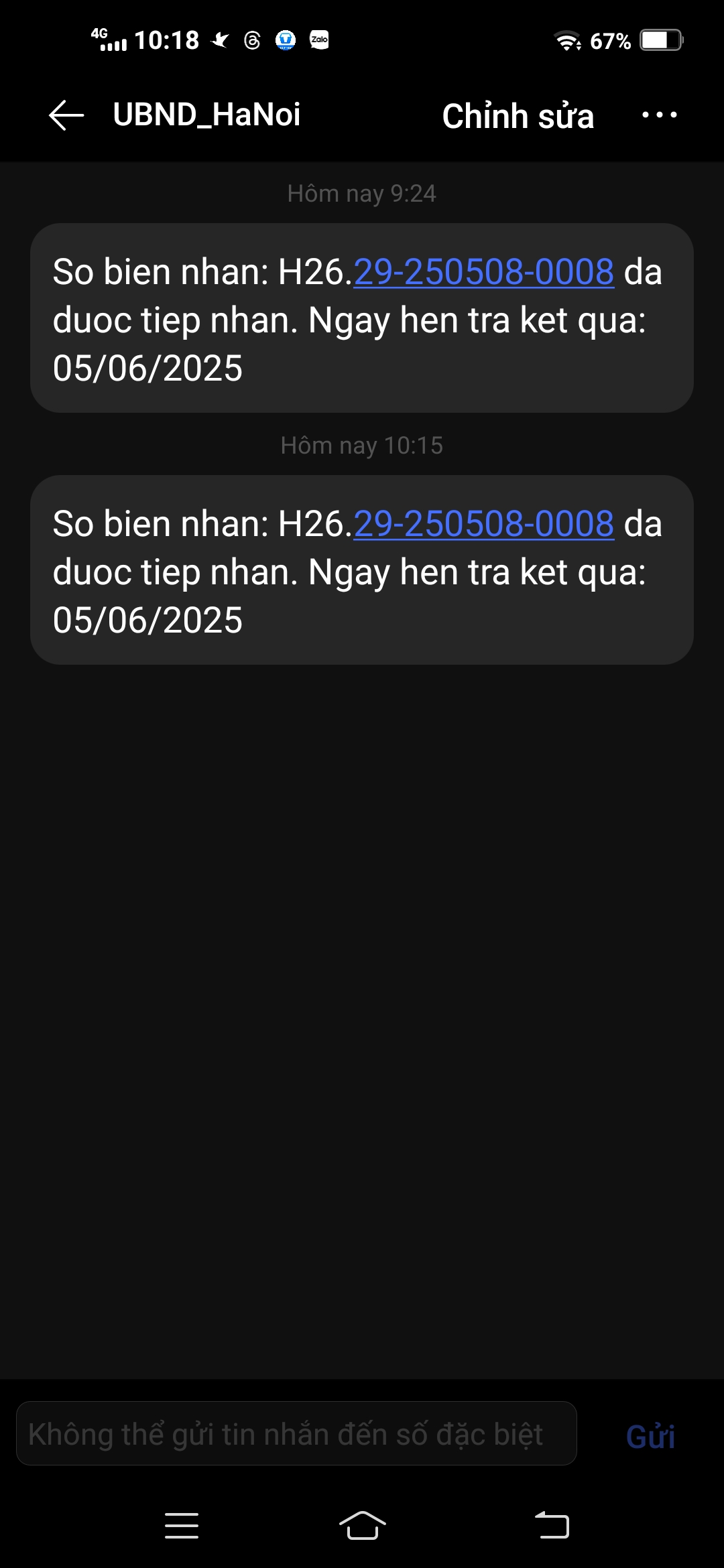This screenshot has width=724, height=1568.
Task: Tap the Gửi send button
Action: point(650,1436)
